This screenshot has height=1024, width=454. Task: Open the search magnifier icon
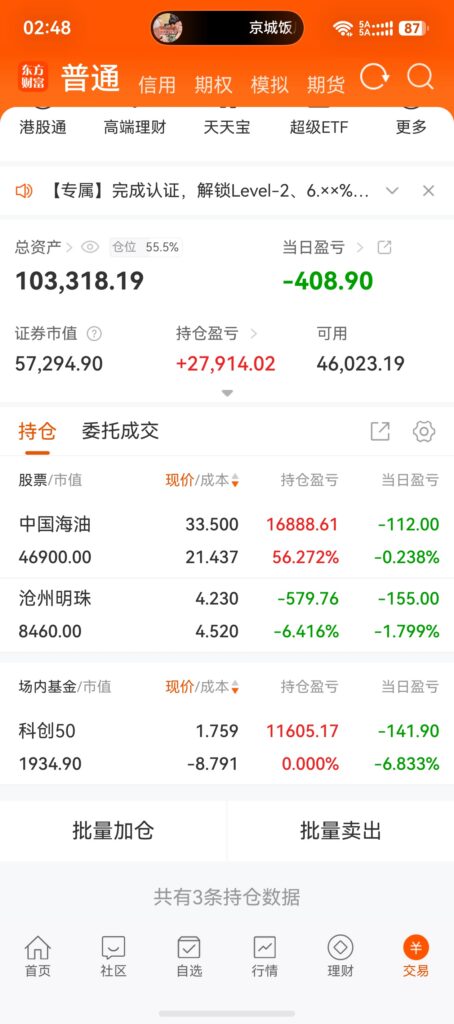coord(420,77)
